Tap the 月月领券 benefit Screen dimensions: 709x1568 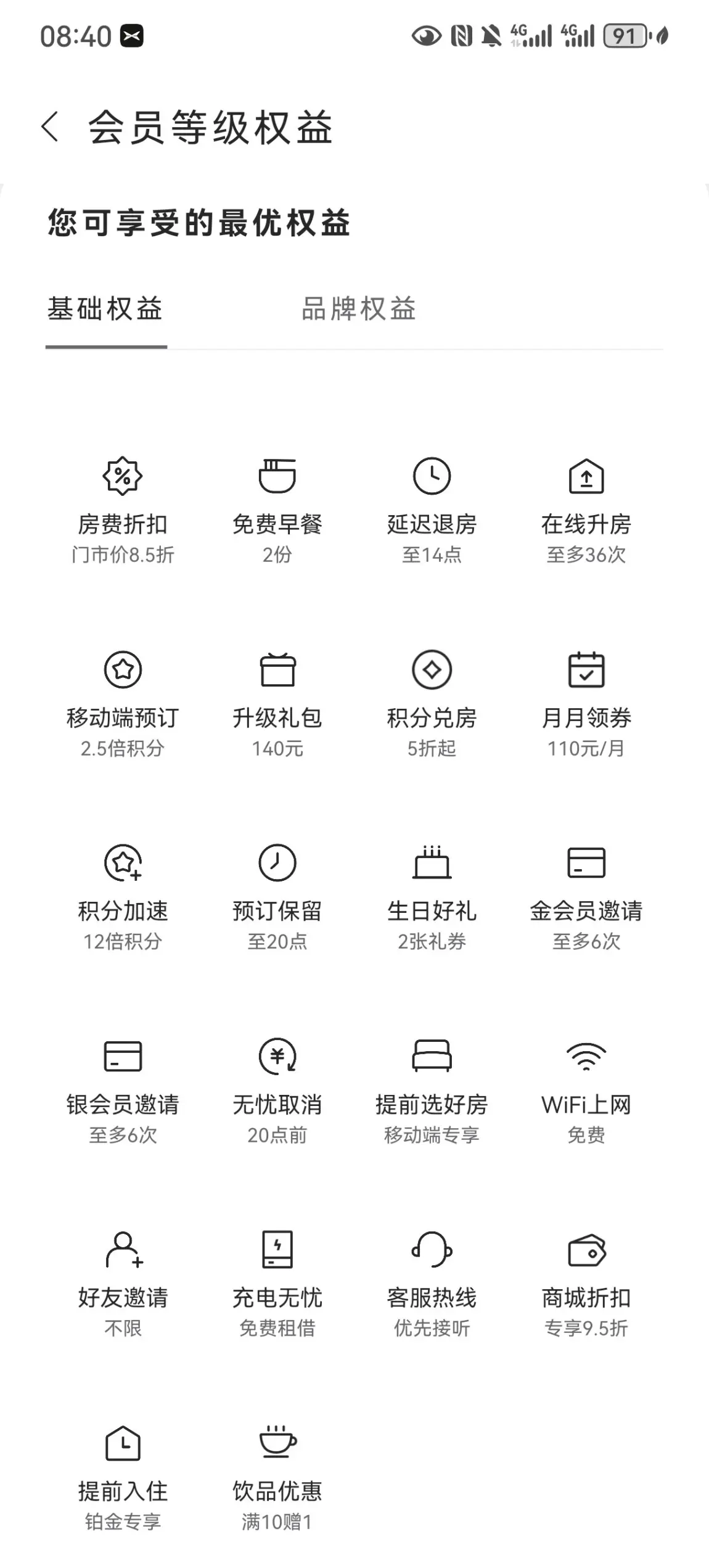[x=586, y=704]
